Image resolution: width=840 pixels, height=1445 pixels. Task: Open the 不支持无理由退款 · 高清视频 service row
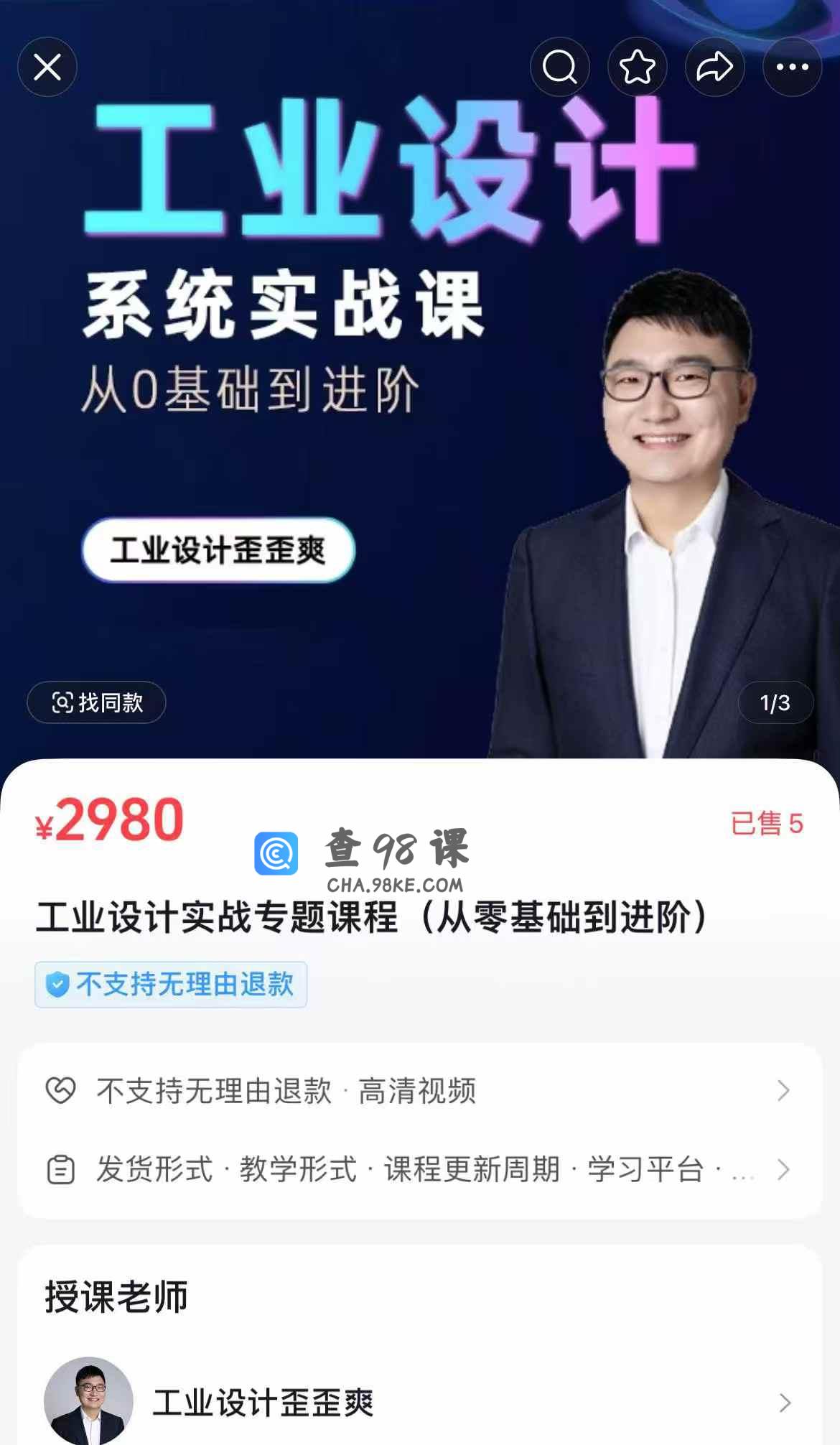click(419, 1091)
